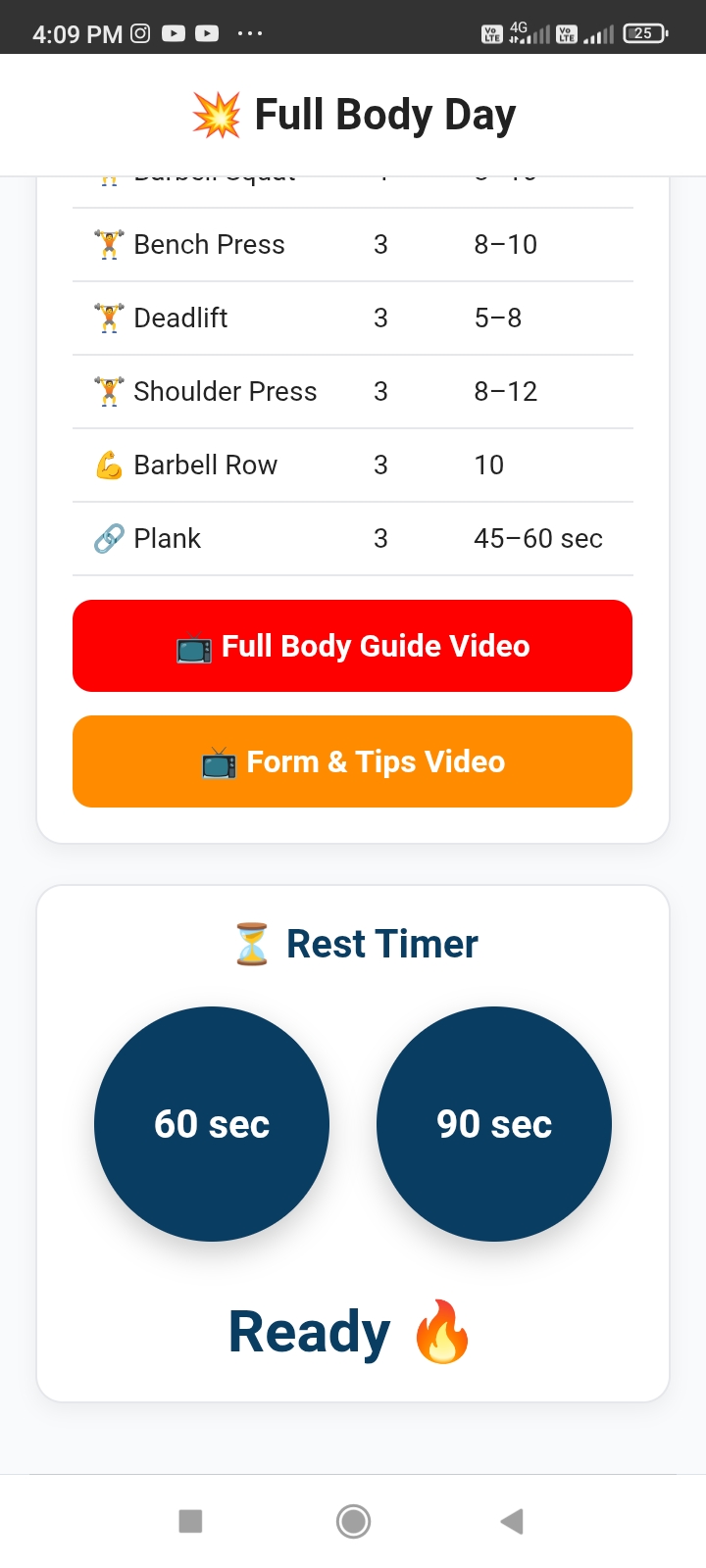The image size is (706, 1568).
Task: Click the hourglass icon beside Rest Timer
Action: click(251, 943)
